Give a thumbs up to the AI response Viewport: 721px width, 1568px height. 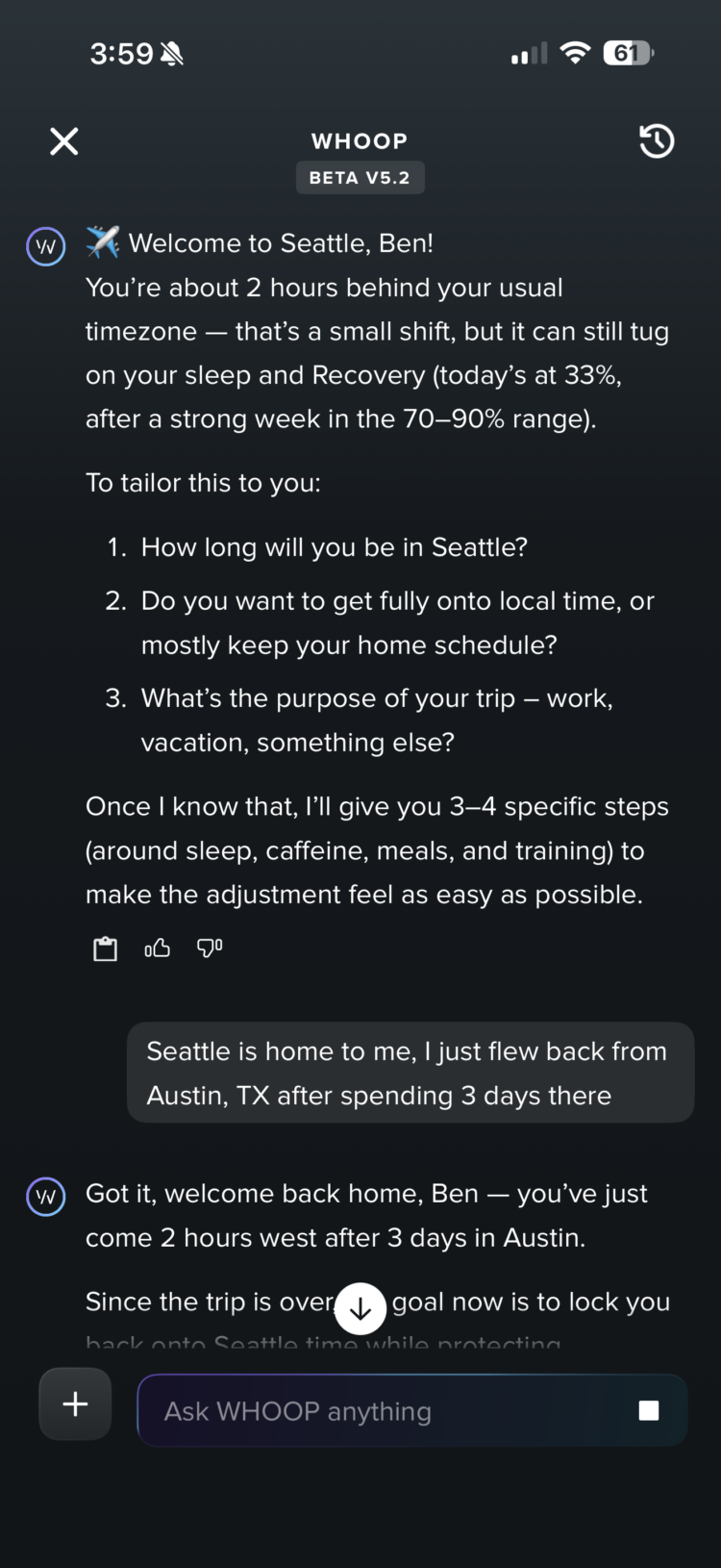point(156,948)
